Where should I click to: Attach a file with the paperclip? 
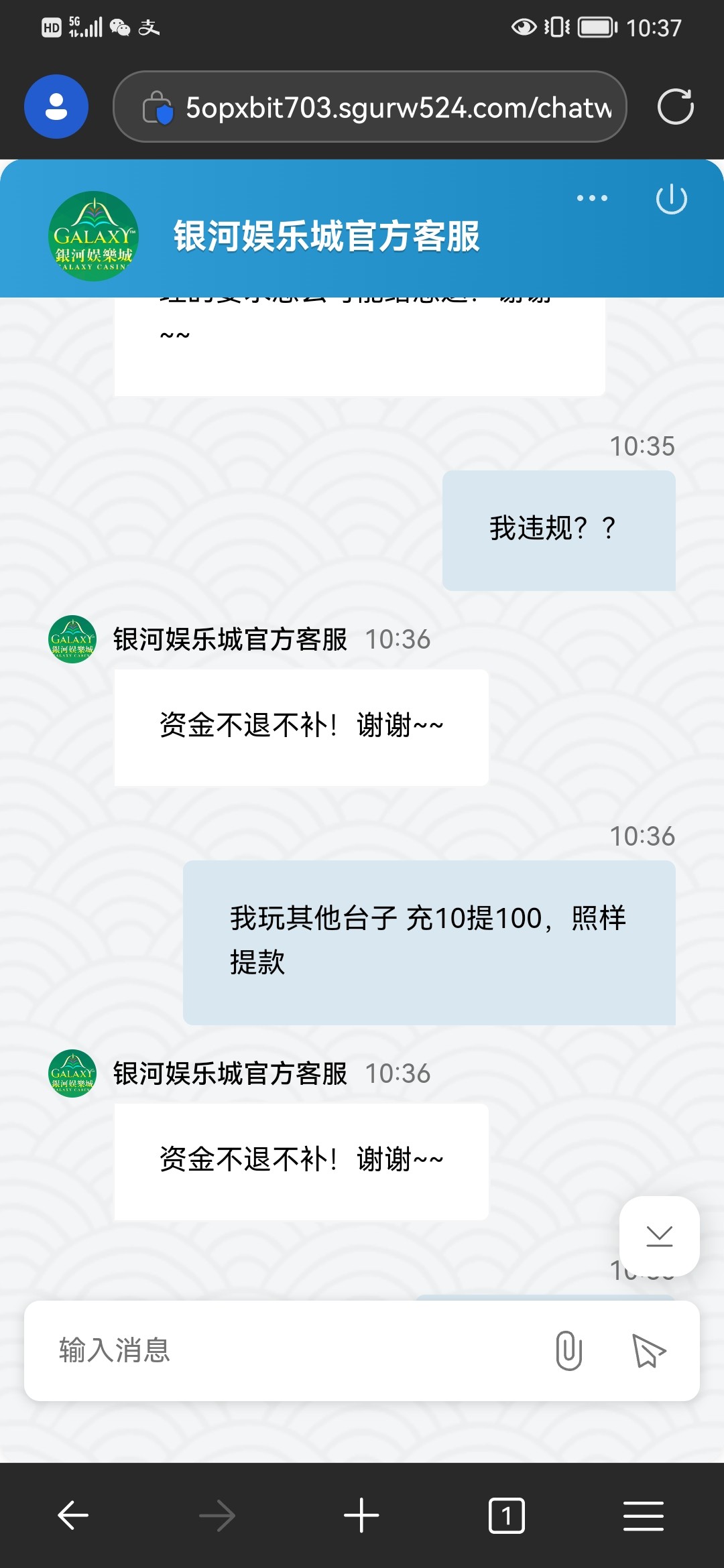pyautogui.click(x=568, y=1350)
